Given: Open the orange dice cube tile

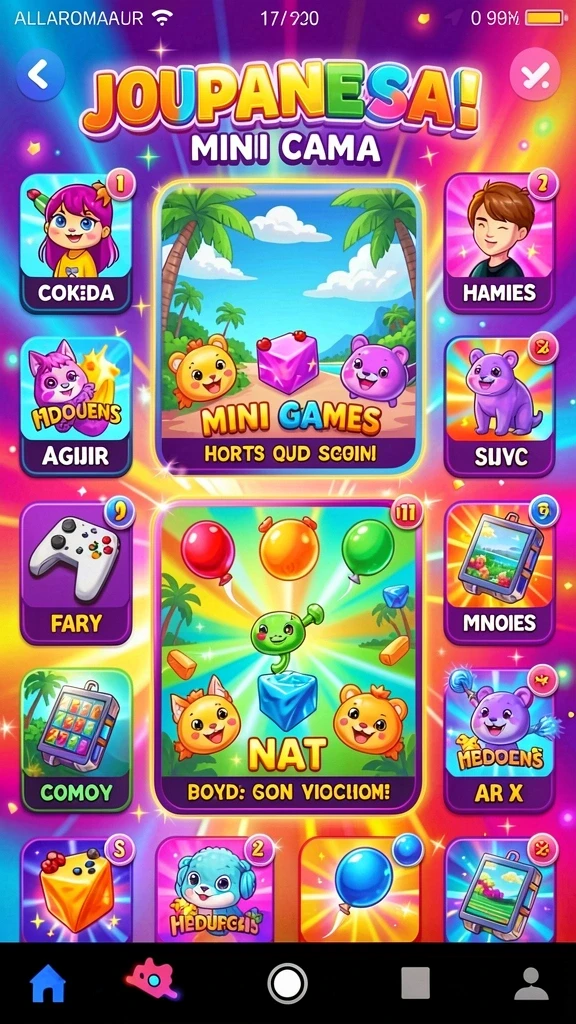Looking at the screenshot, I should pos(76,889).
